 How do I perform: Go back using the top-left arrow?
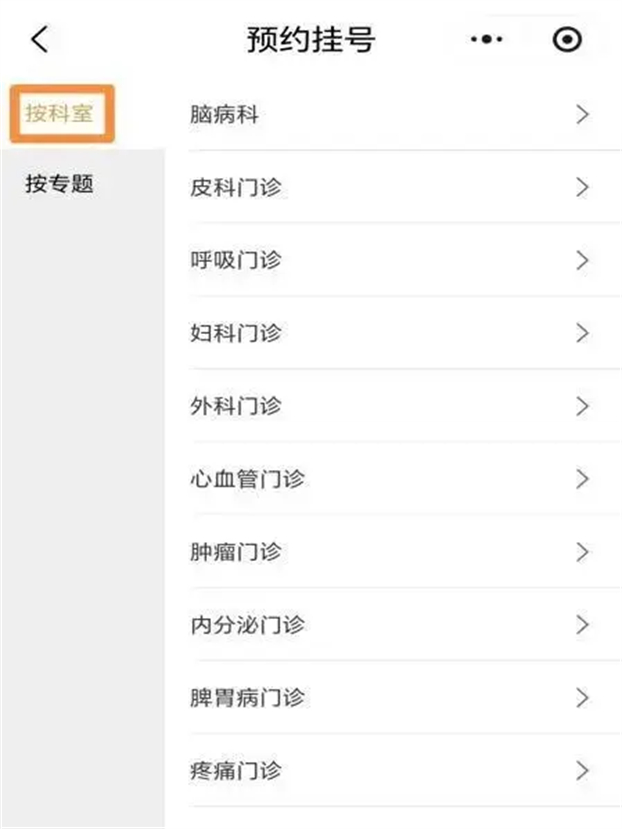[39, 40]
